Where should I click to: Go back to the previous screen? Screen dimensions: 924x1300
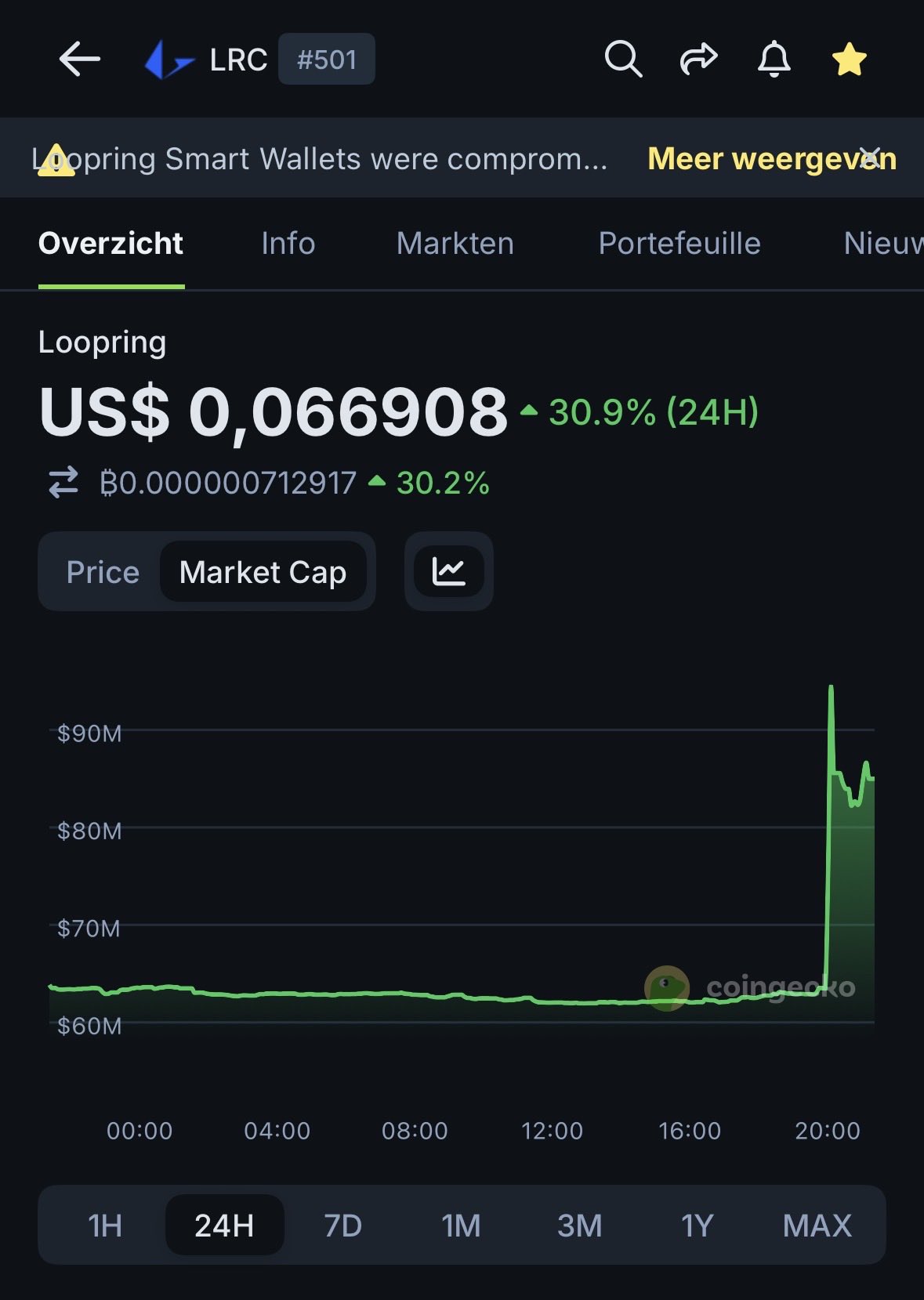click(x=80, y=60)
